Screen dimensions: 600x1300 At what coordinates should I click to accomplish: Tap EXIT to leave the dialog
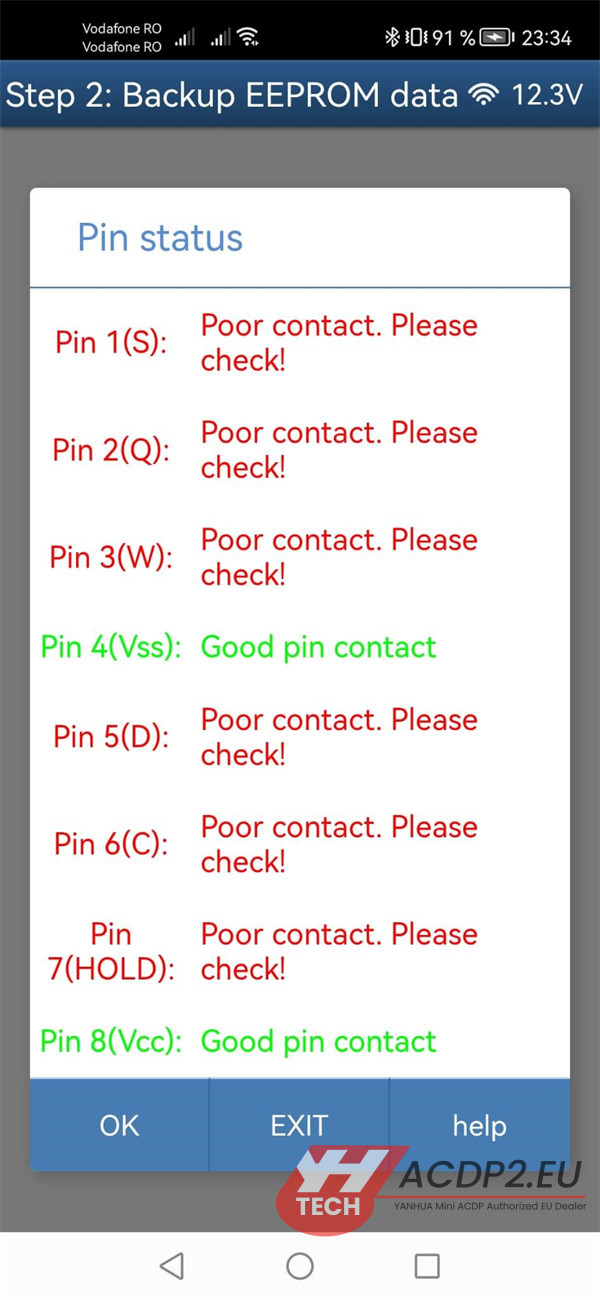(299, 1125)
